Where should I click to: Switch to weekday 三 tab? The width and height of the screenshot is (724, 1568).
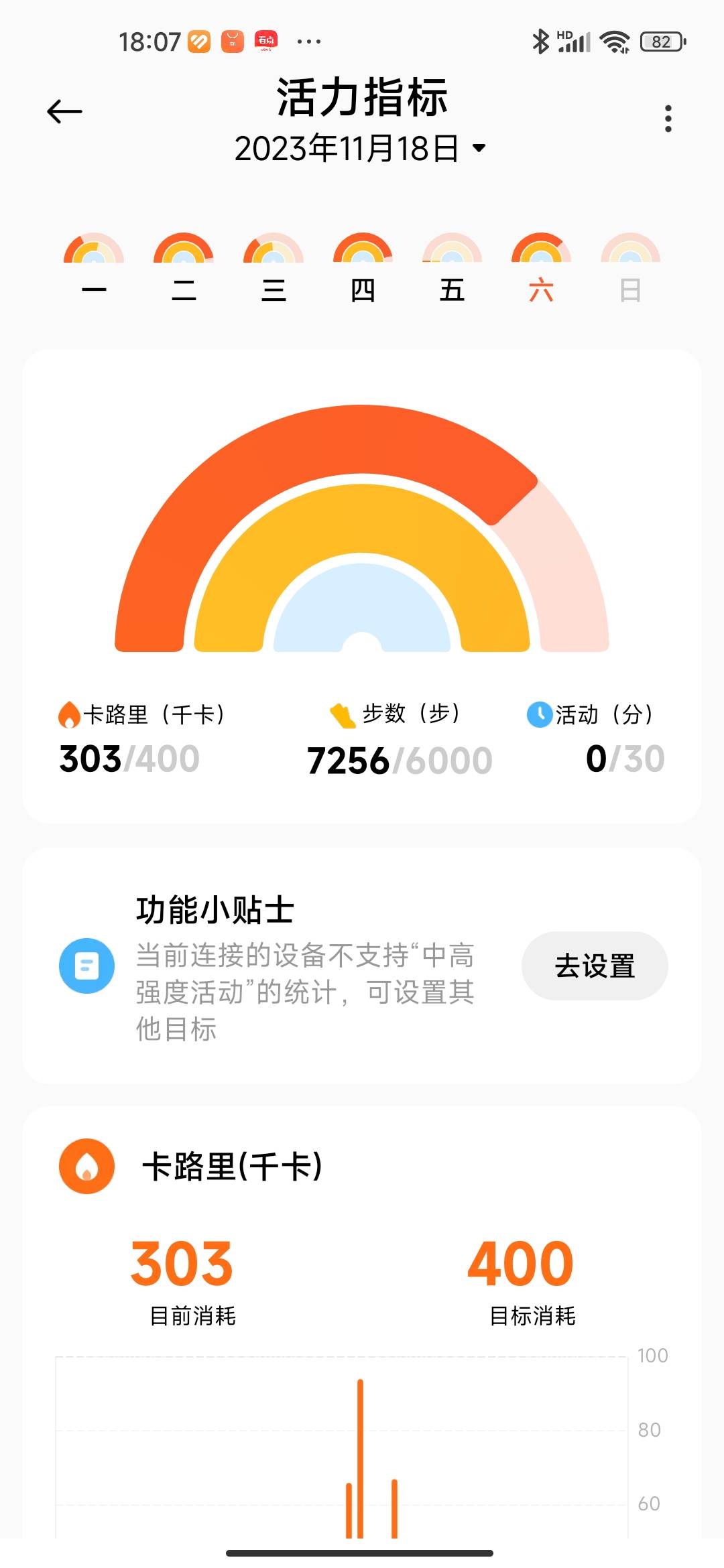pos(272,290)
